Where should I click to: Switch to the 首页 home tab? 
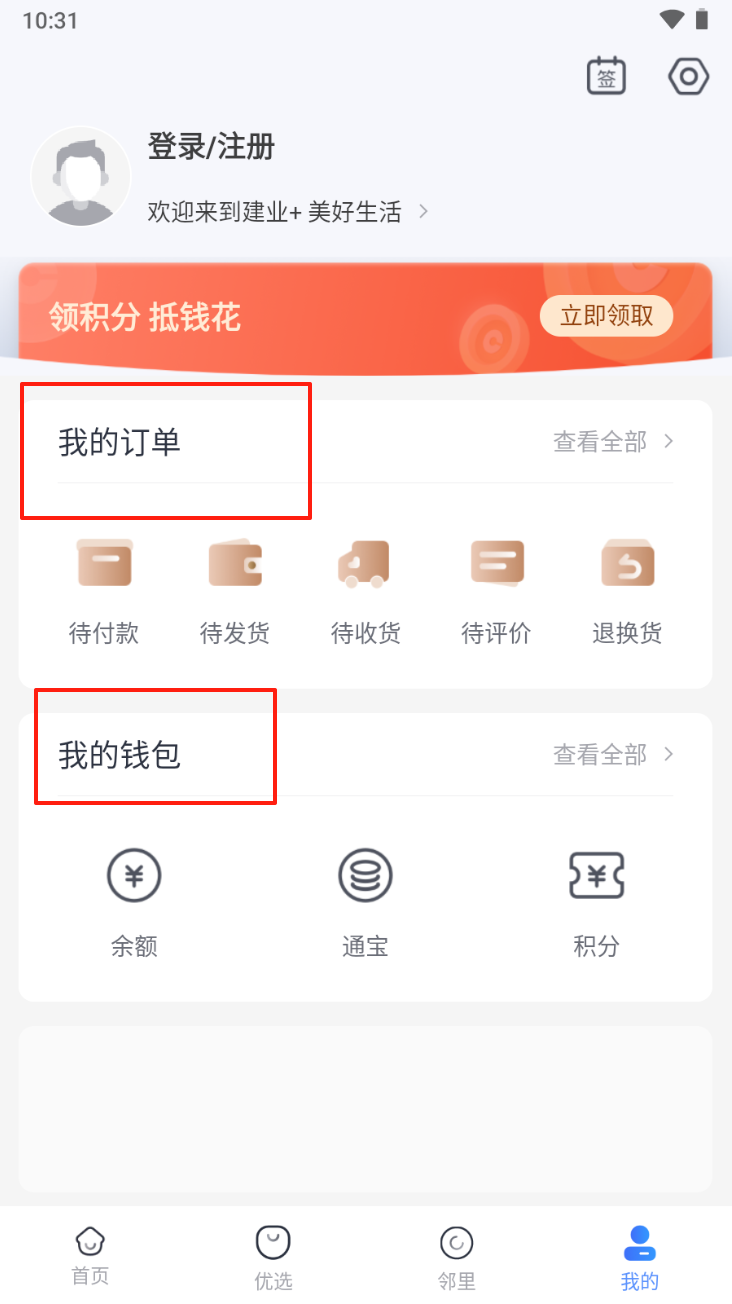(90, 1256)
